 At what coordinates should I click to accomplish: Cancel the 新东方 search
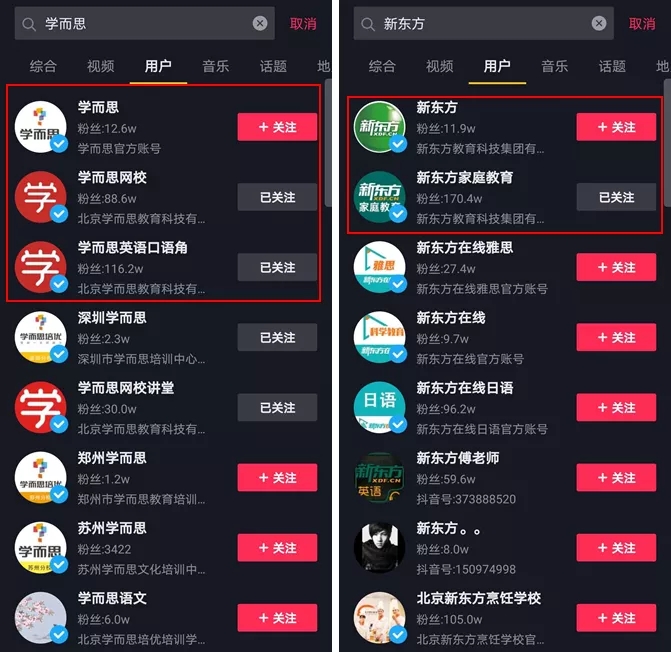642,23
